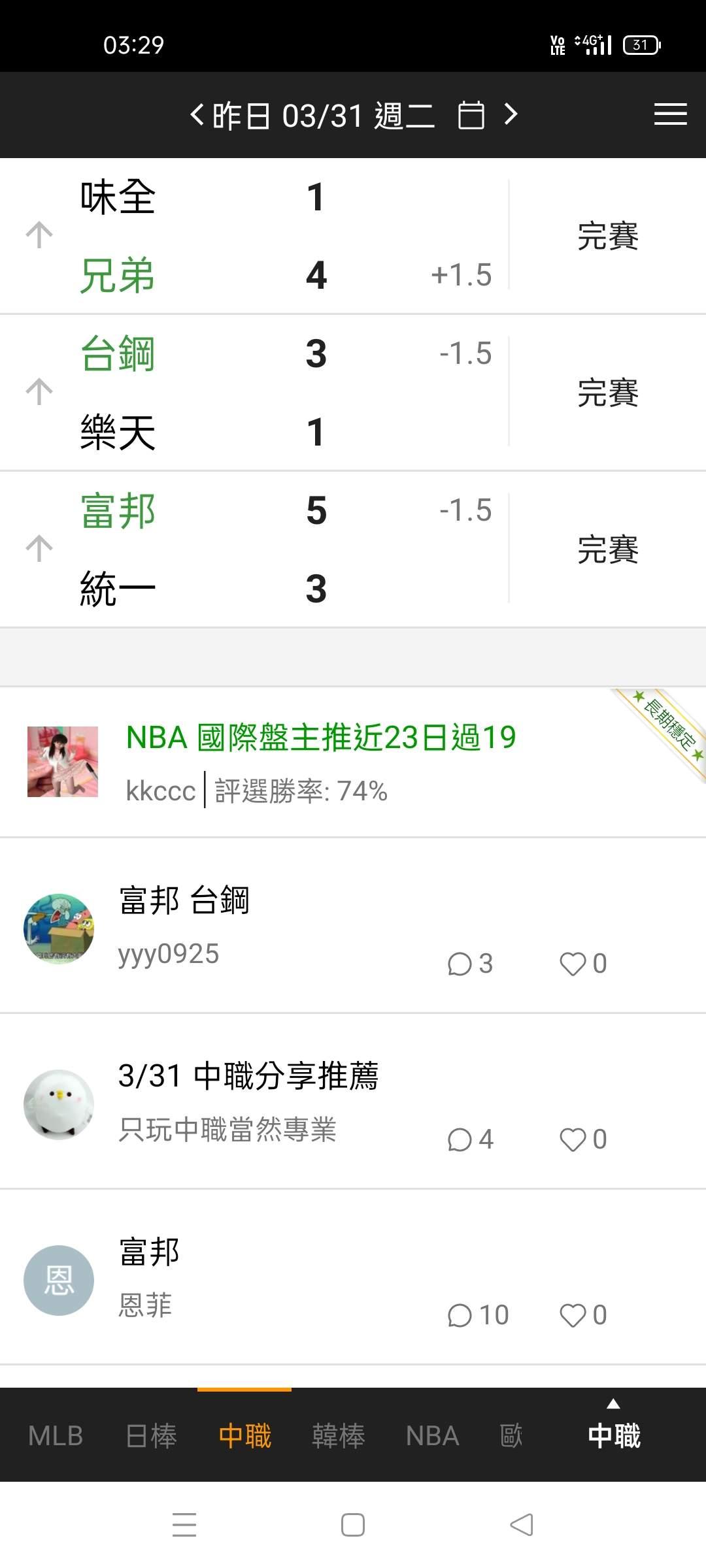This screenshot has height=1568, width=706.
Task: Go to the next day's scores
Action: pos(511,115)
